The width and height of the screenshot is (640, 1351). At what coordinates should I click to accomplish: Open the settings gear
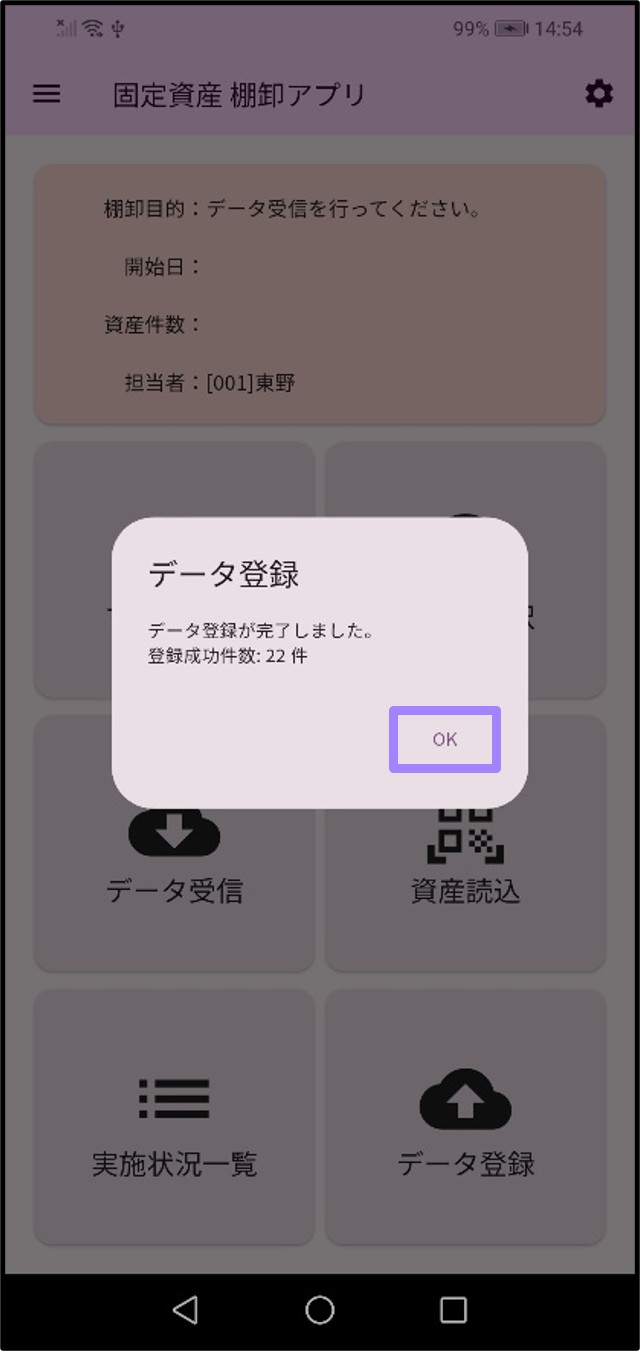tap(598, 94)
